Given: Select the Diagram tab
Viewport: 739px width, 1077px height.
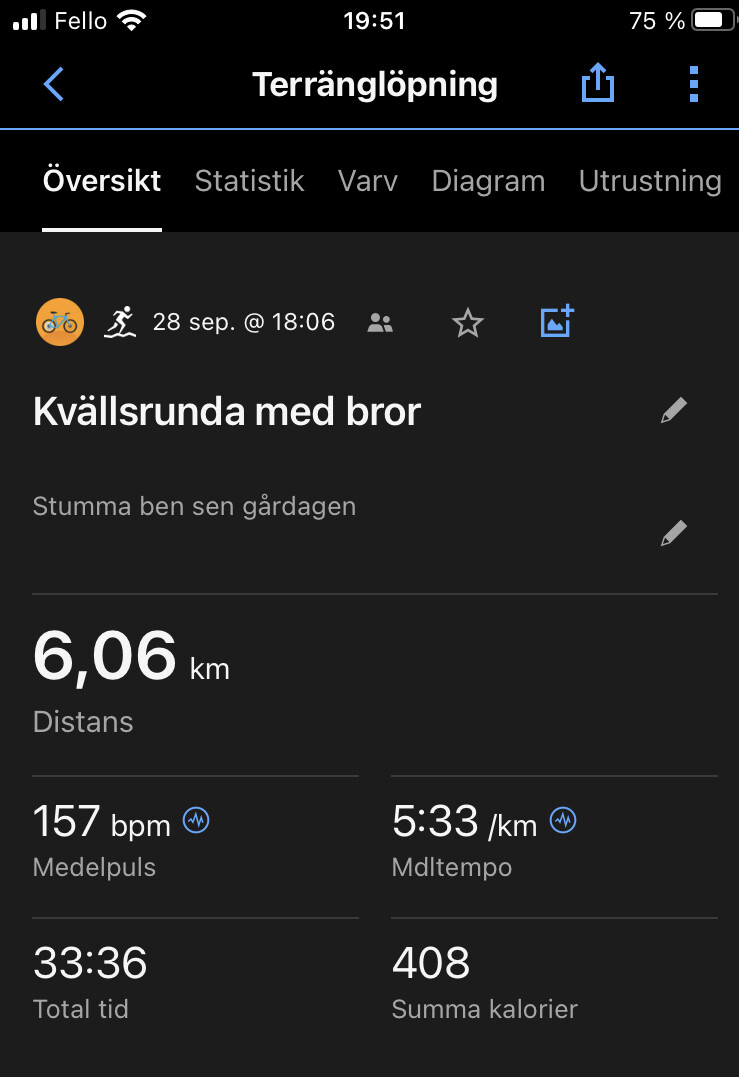Looking at the screenshot, I should [488, 181].
